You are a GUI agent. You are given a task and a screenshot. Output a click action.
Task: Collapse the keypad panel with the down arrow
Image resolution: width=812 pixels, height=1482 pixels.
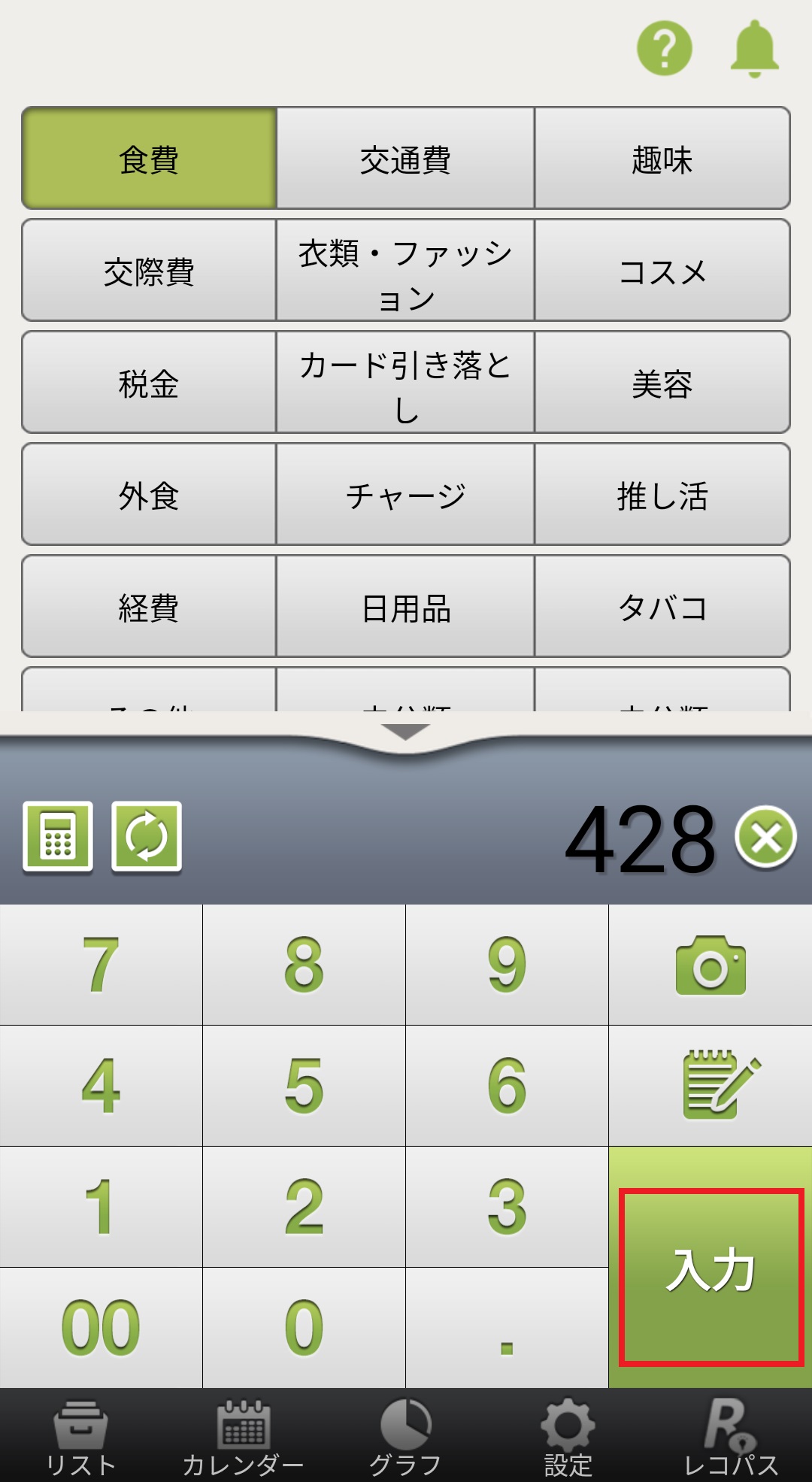[405, 732]
